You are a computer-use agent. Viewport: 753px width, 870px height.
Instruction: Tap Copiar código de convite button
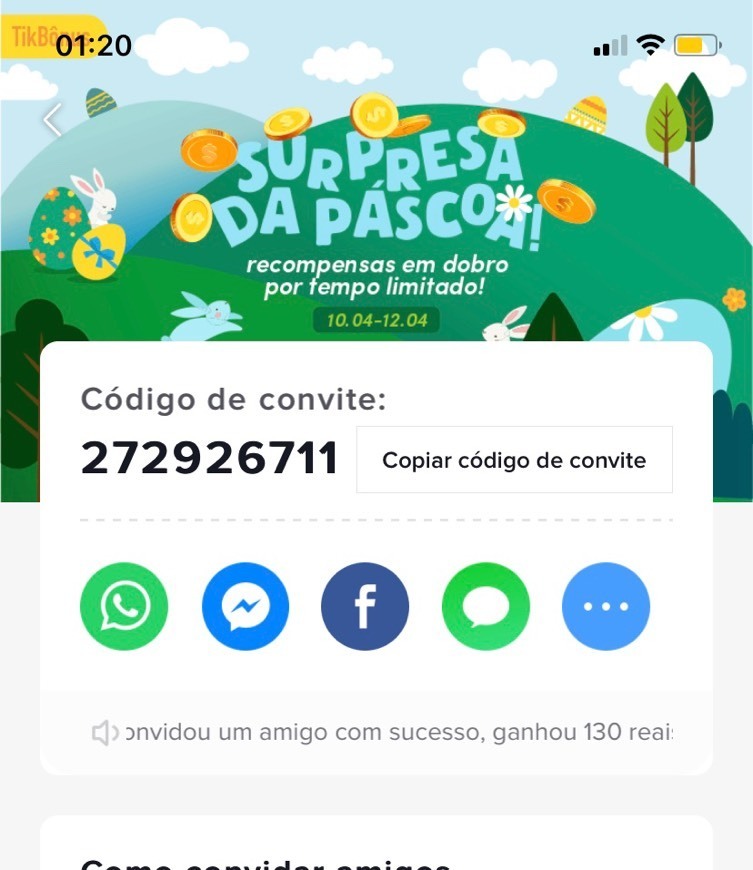(514, 460)
